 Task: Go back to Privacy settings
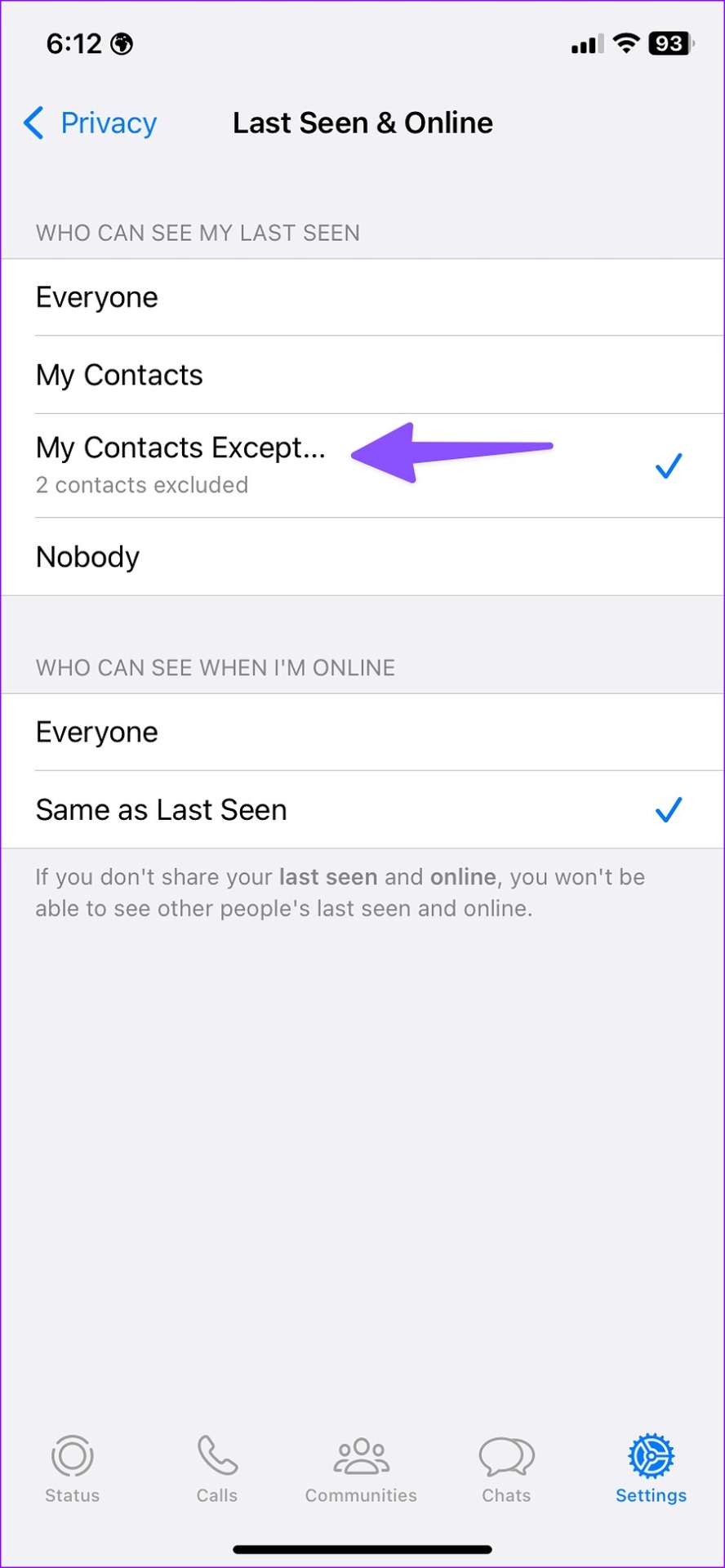click(90, 123)
